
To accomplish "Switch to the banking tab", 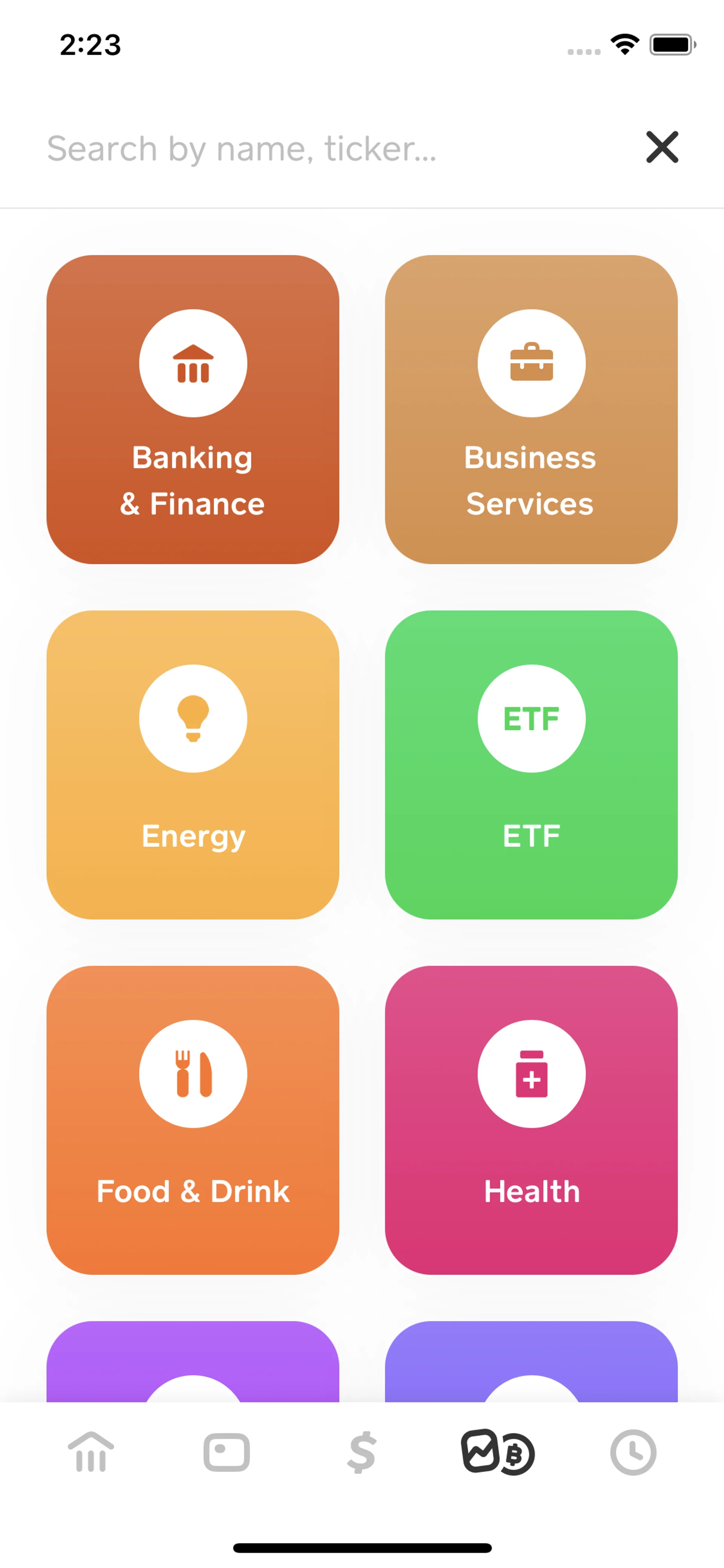I will [91, 1452].
